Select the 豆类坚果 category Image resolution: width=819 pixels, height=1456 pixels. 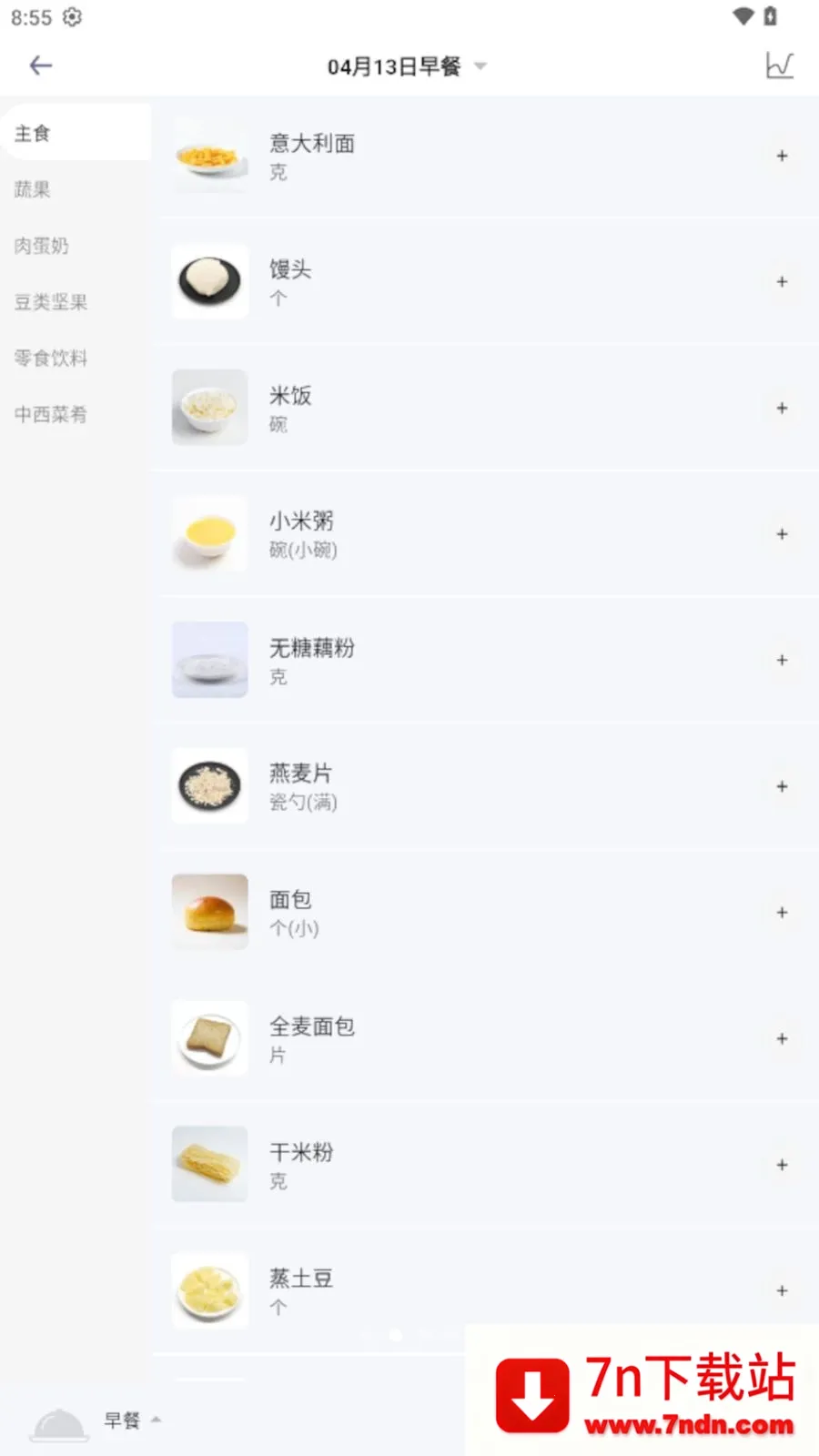51,302
